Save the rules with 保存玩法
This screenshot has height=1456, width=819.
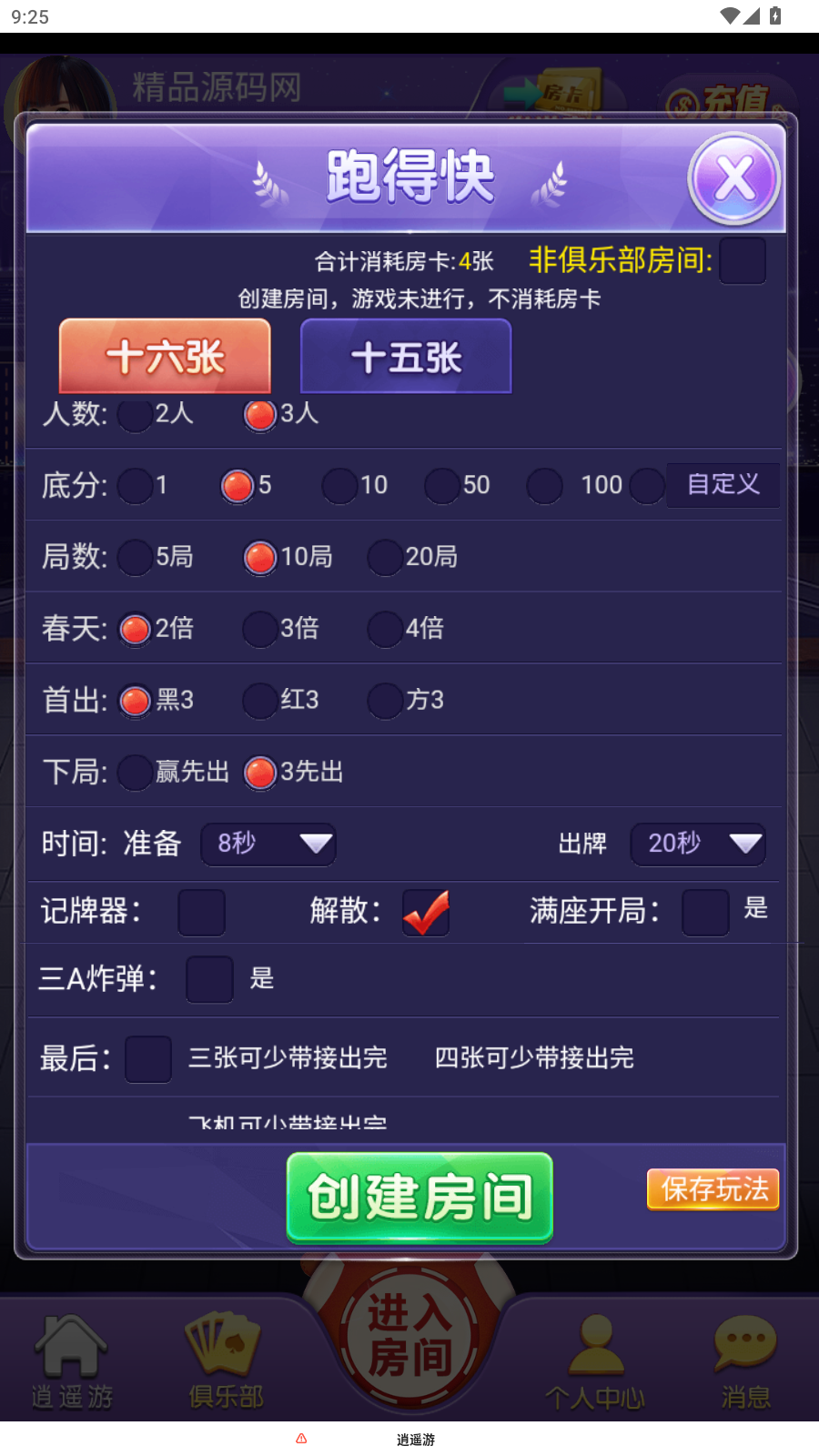(x=713, y=1189)
